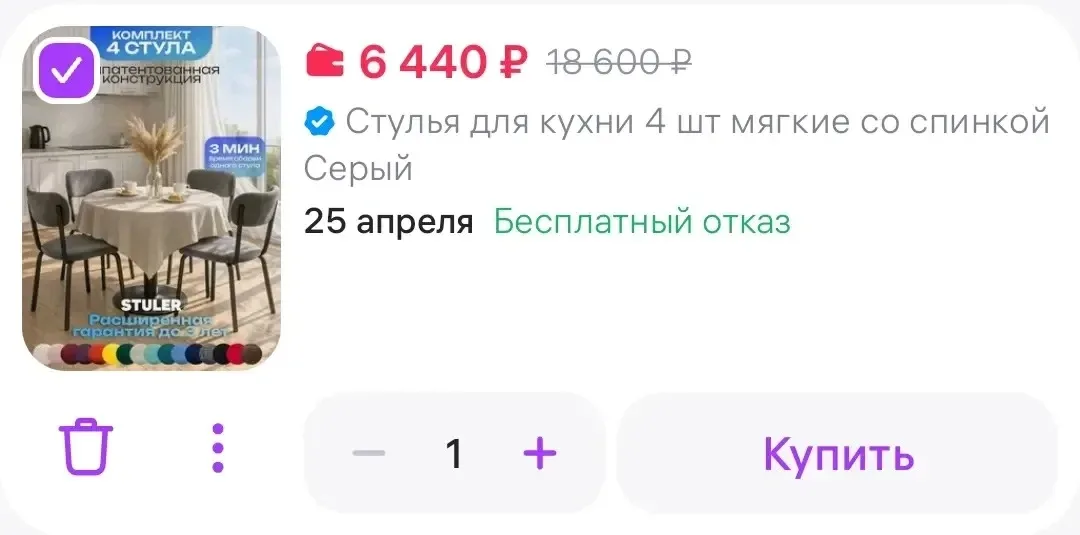This screenshot has width=1080, height=535.
Task: Delete the chairs item with trash icon
Action: (x=88, y=447)
